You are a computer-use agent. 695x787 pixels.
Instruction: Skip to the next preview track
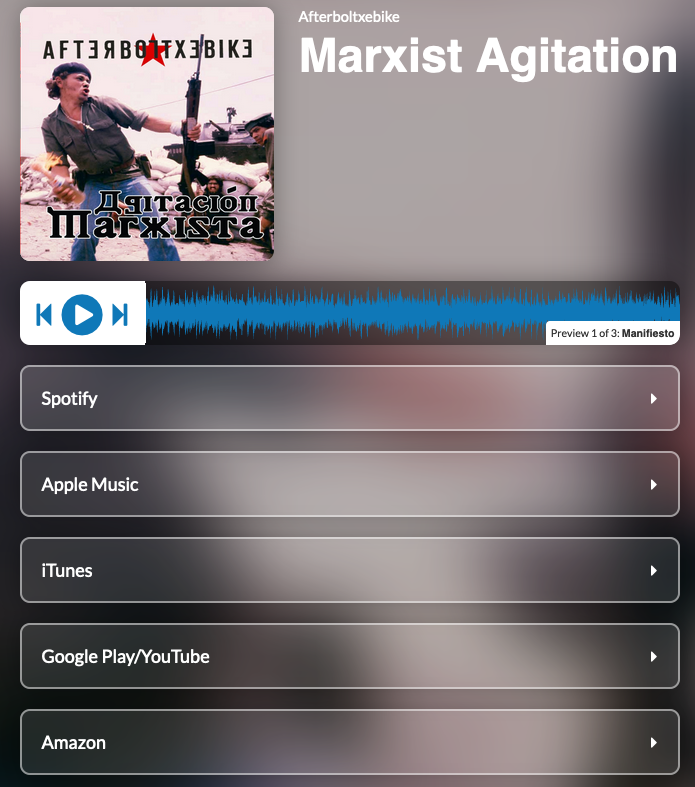click(120, 314)
